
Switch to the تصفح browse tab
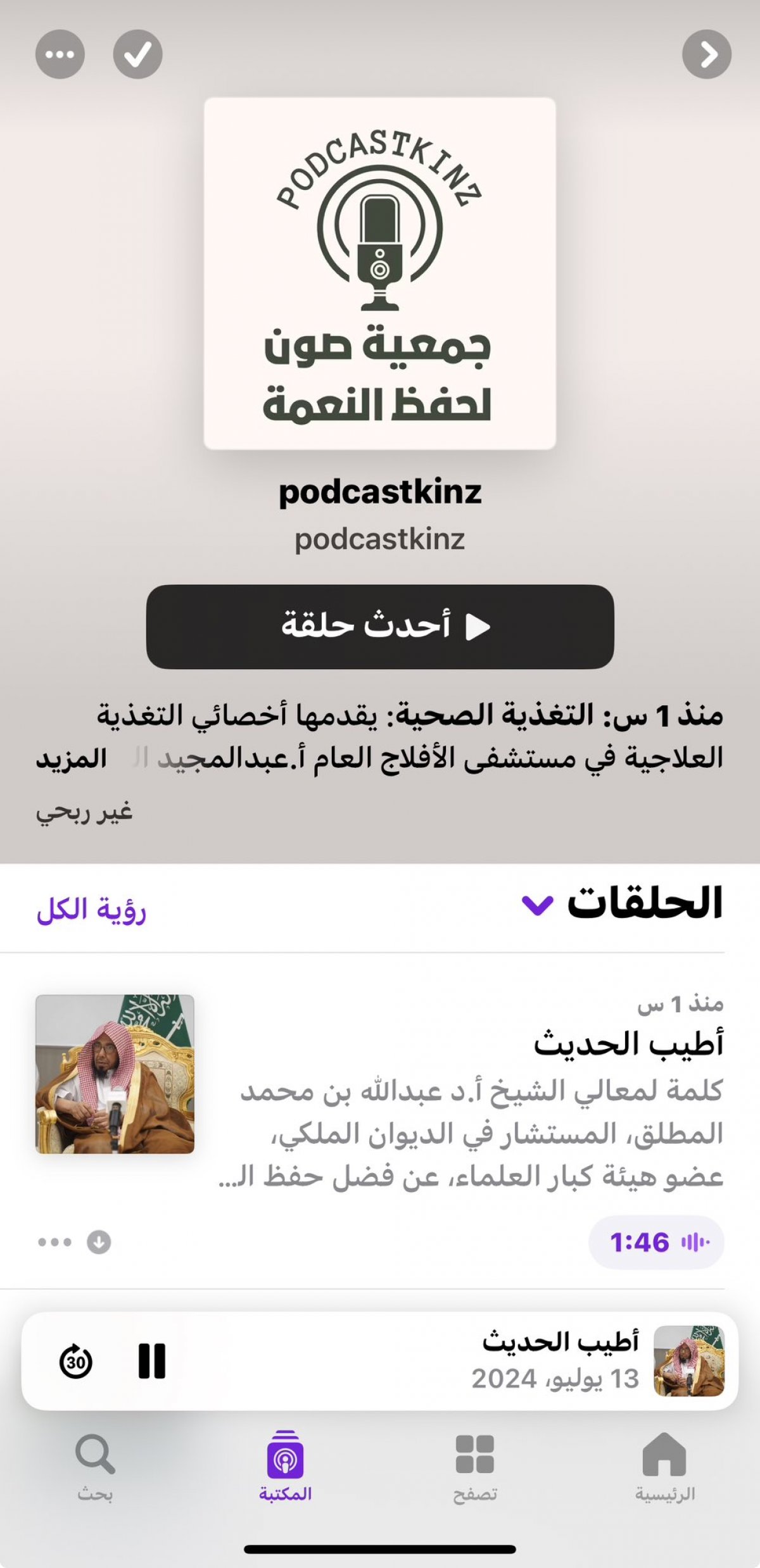point(475,1467)
